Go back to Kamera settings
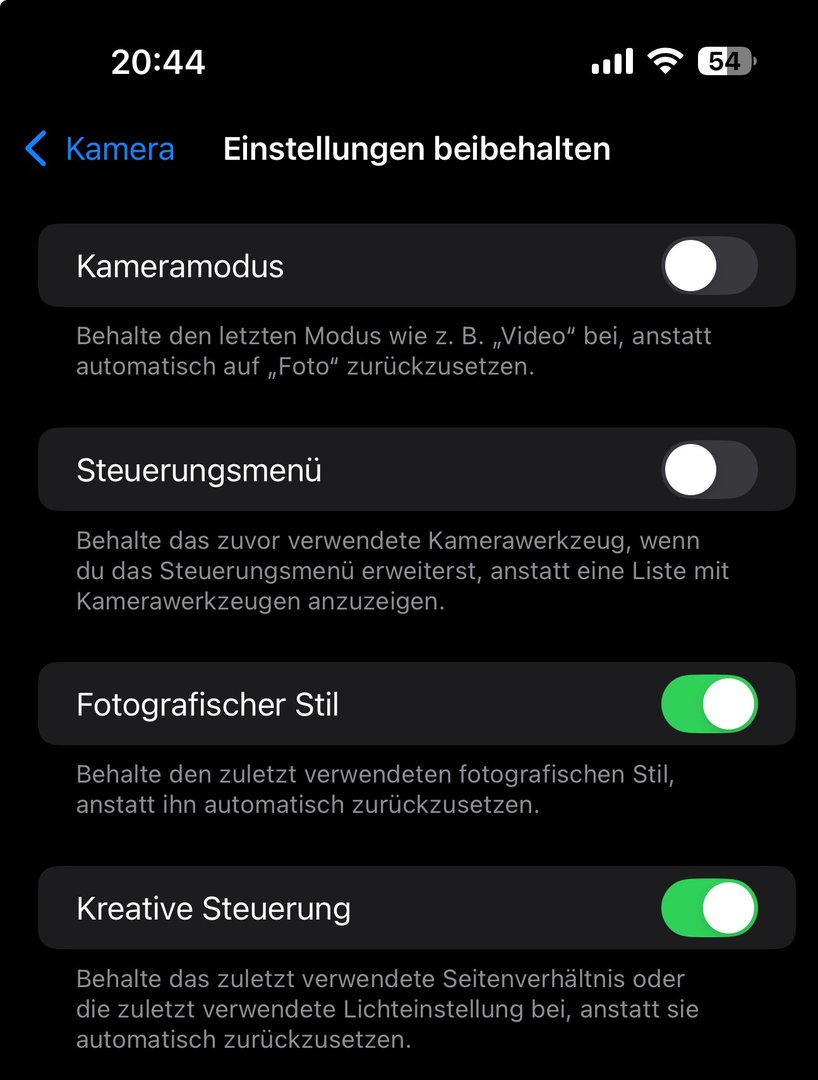Image resolution: width=818 pixels, height=1080 pixels. coord(100,150)
